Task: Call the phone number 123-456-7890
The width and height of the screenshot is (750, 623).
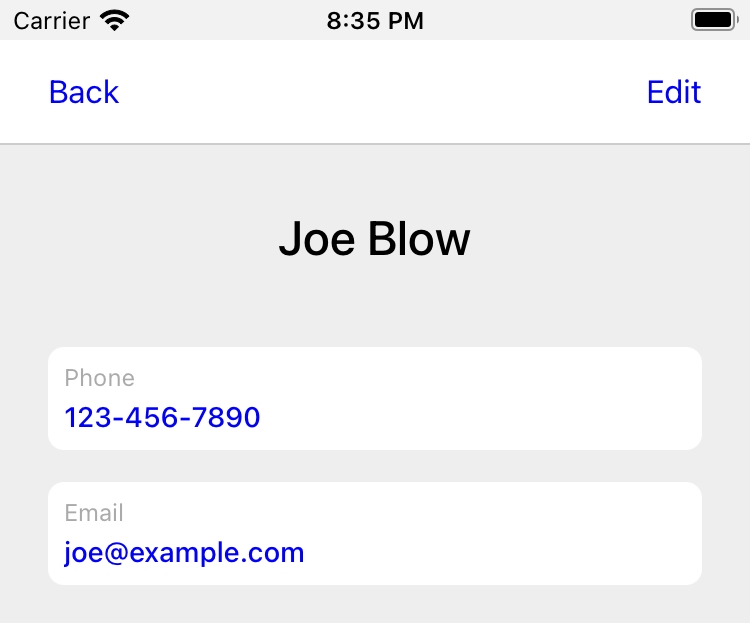Action: point(163,417)
